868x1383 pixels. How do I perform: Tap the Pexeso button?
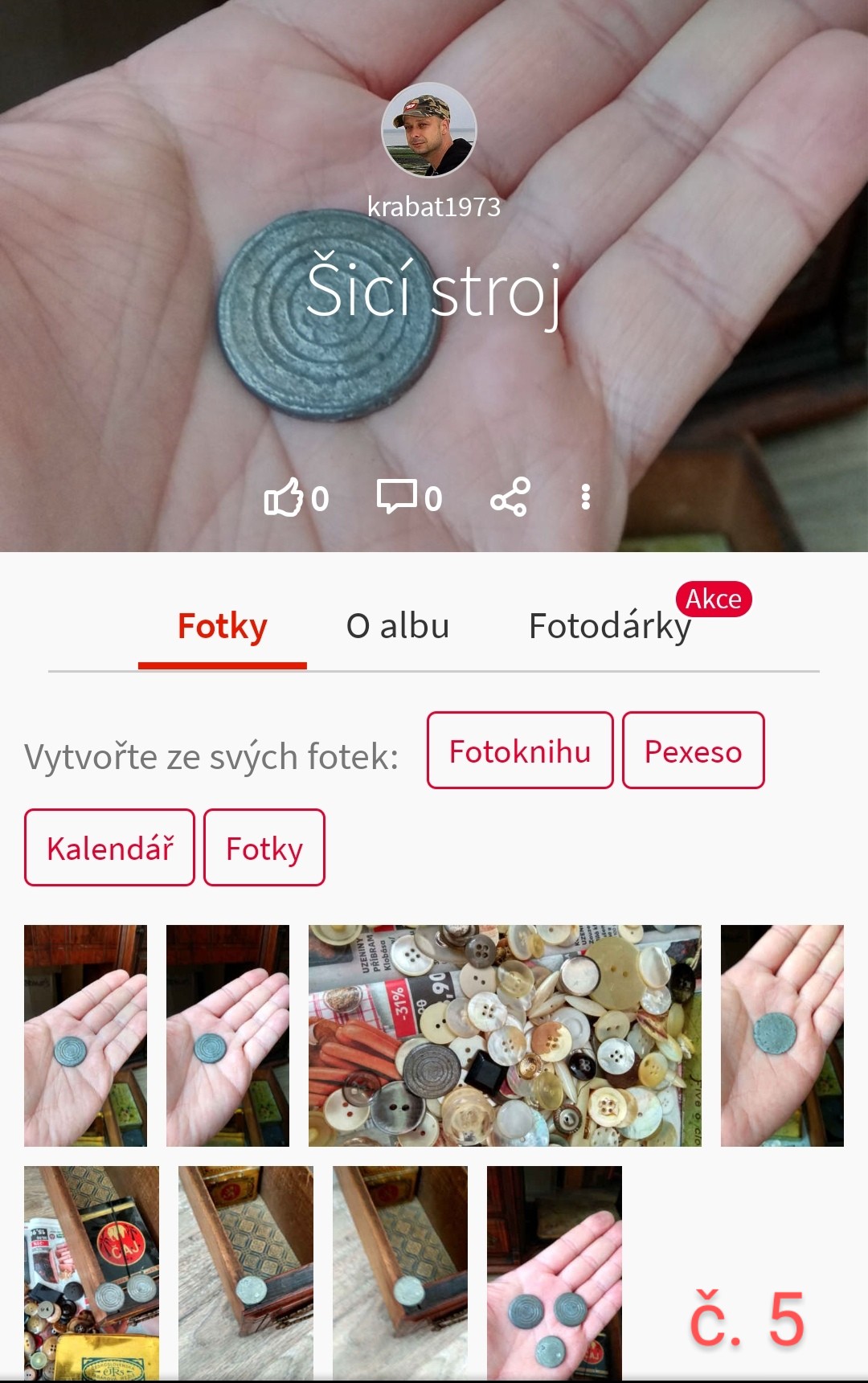[x=693, y=751]
